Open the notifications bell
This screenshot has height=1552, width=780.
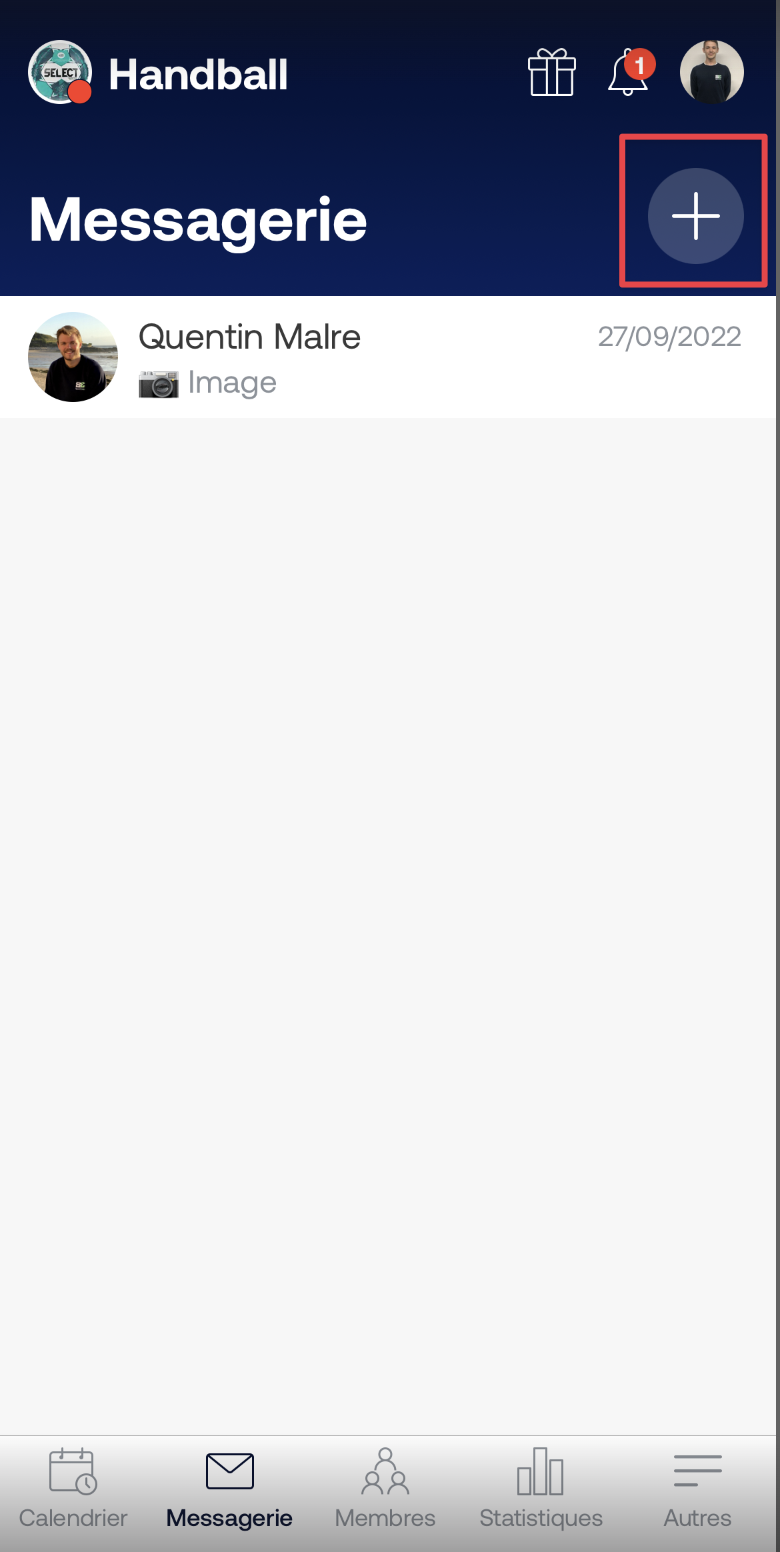coord(628,74)
